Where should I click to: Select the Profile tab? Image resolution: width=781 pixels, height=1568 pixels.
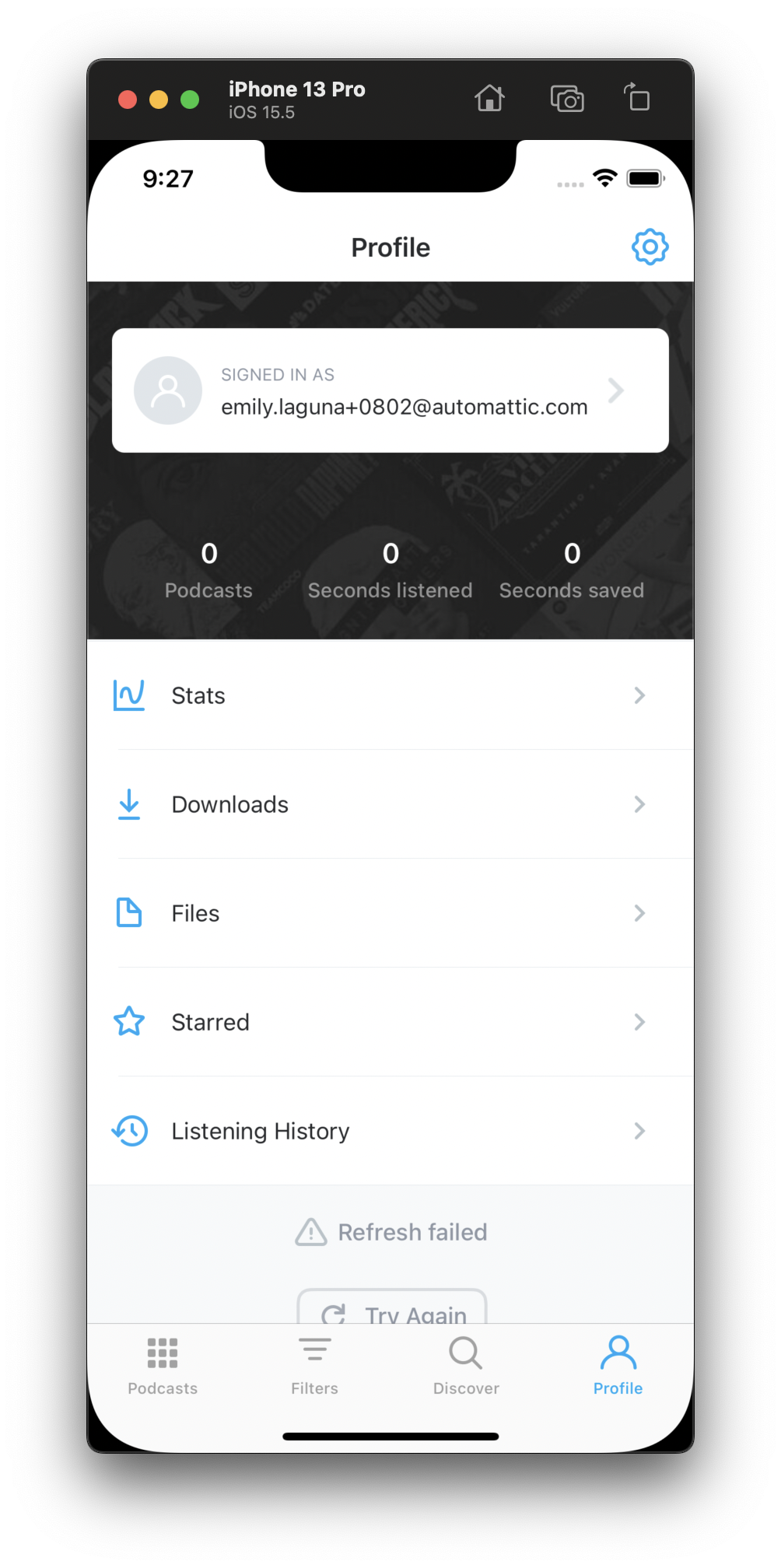618,1366
